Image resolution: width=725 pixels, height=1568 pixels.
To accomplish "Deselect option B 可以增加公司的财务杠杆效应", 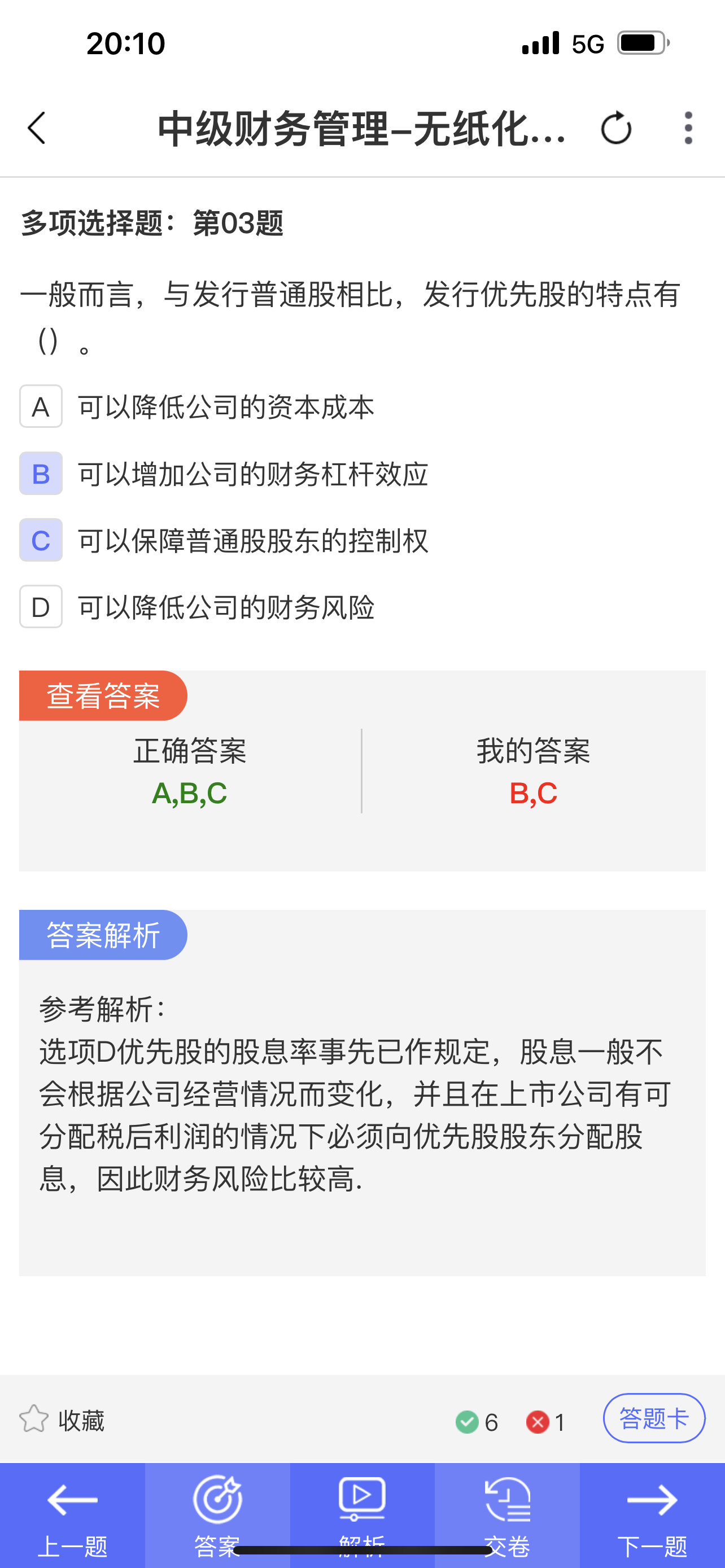I will tap(41, 474).
